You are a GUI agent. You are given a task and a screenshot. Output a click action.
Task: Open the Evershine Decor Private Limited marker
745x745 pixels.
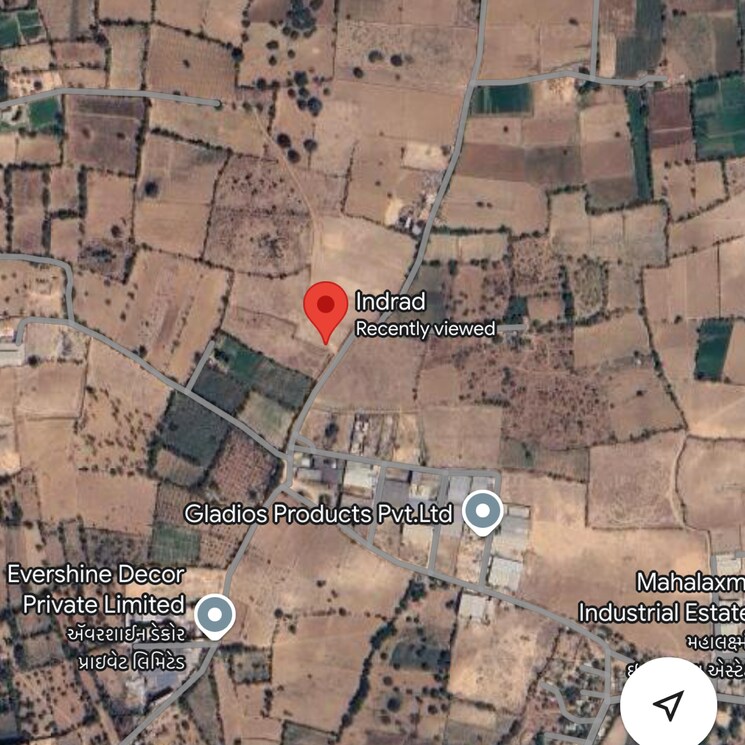pyautogui.click(x=214, y=615)
